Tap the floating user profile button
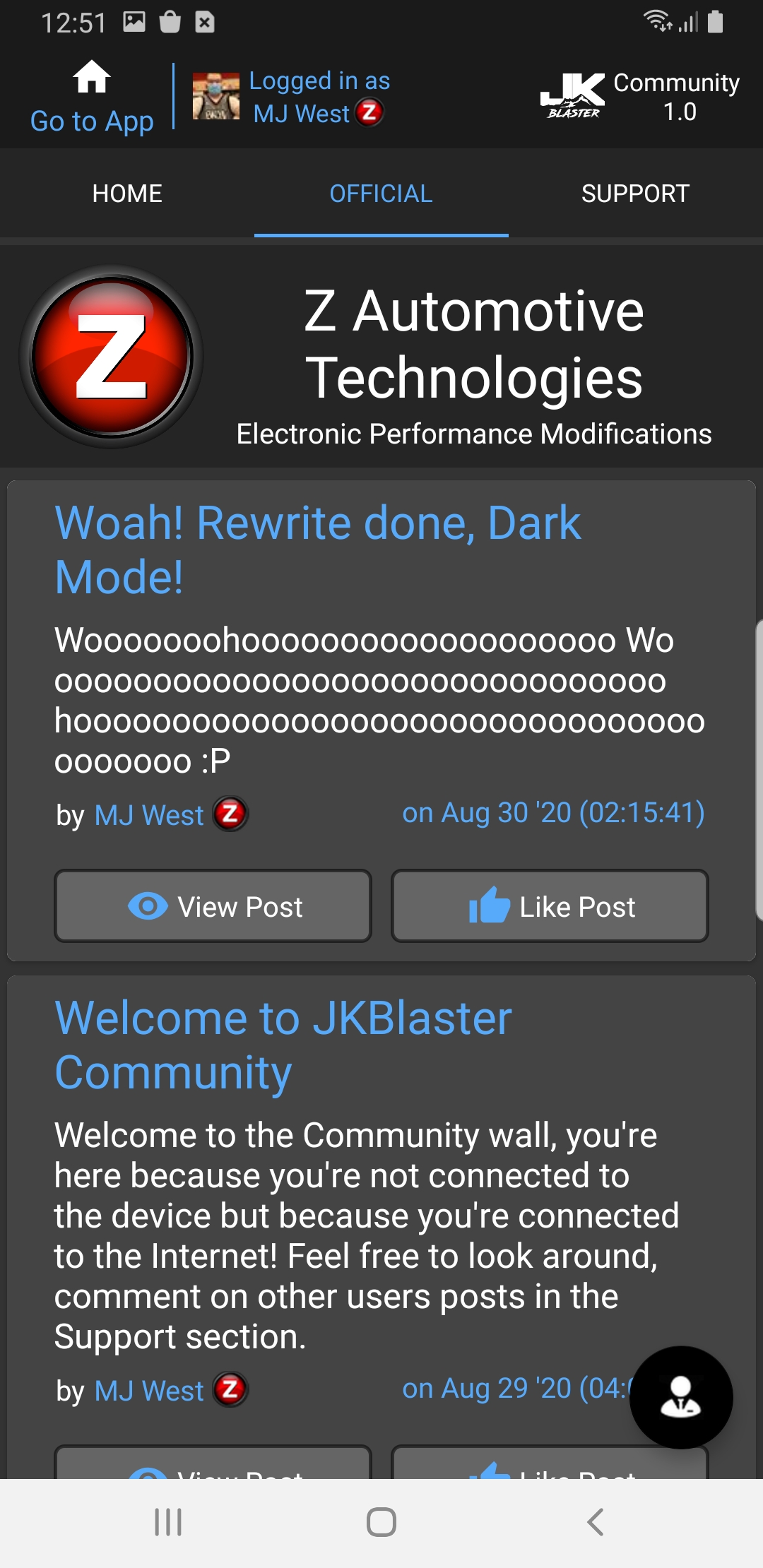This screenshot has width=763, height=1568. [680, 1397]
